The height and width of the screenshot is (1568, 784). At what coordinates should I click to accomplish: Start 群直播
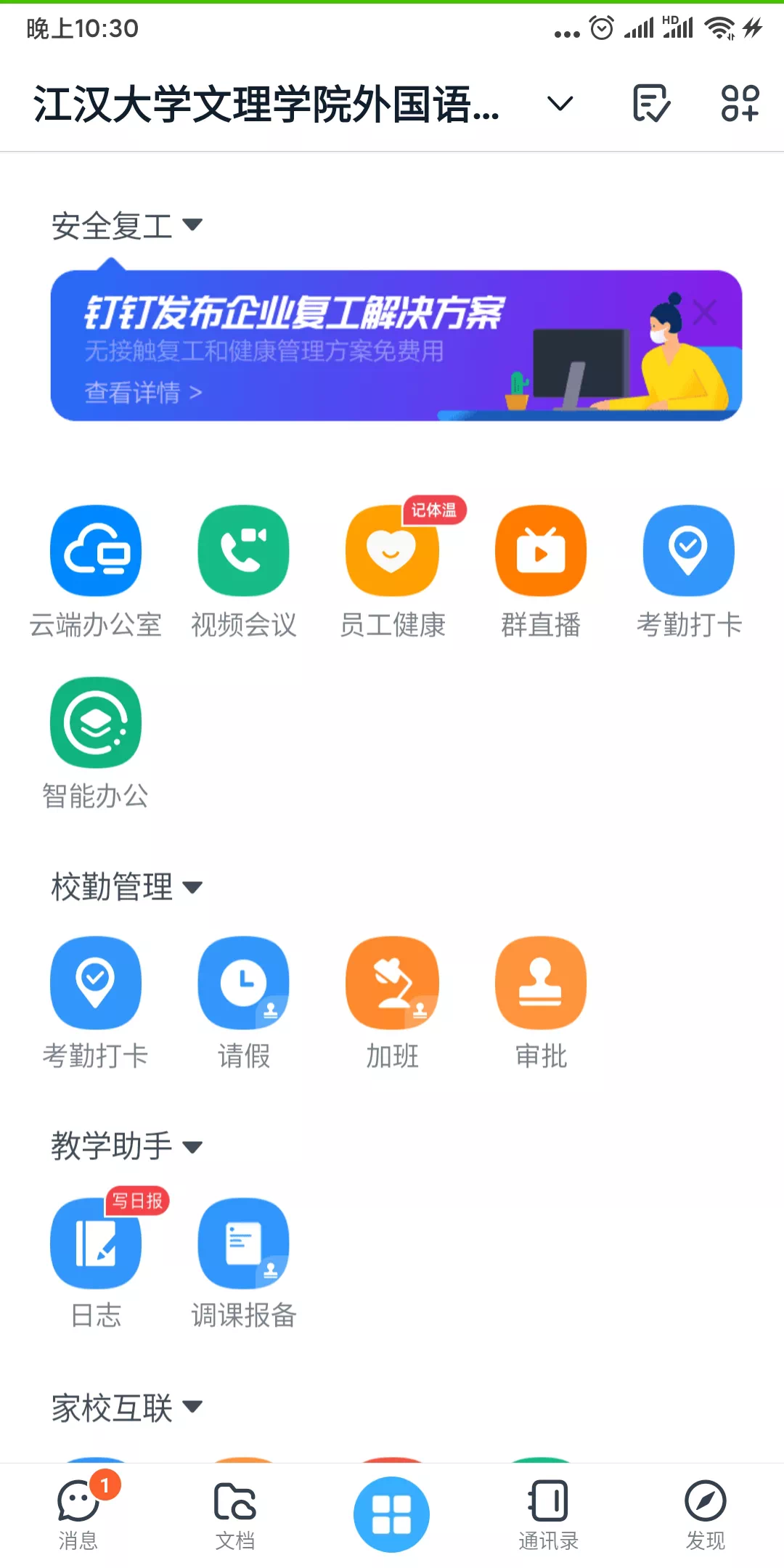[540, 551]
